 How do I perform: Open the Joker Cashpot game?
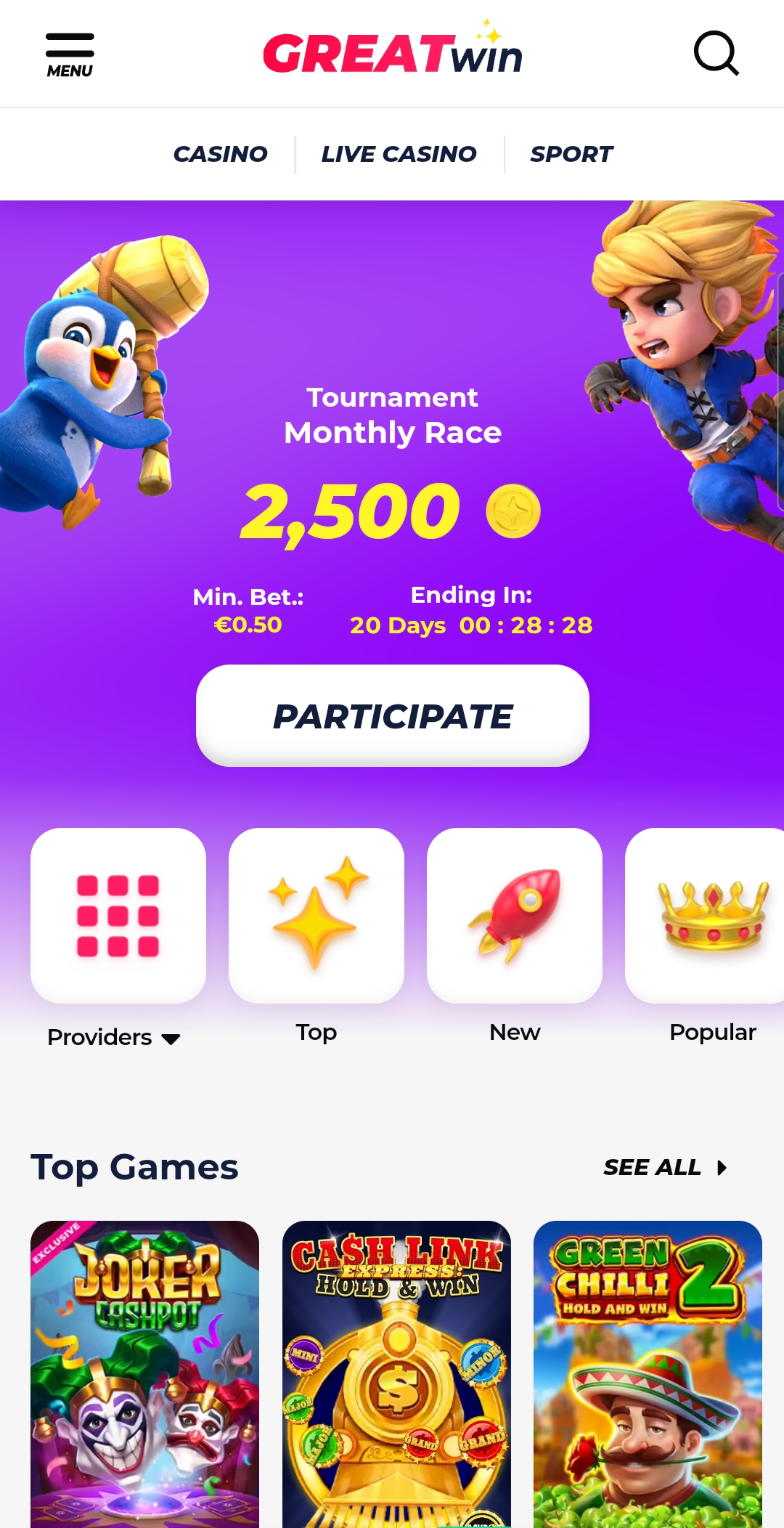[x=144, y=1373]
